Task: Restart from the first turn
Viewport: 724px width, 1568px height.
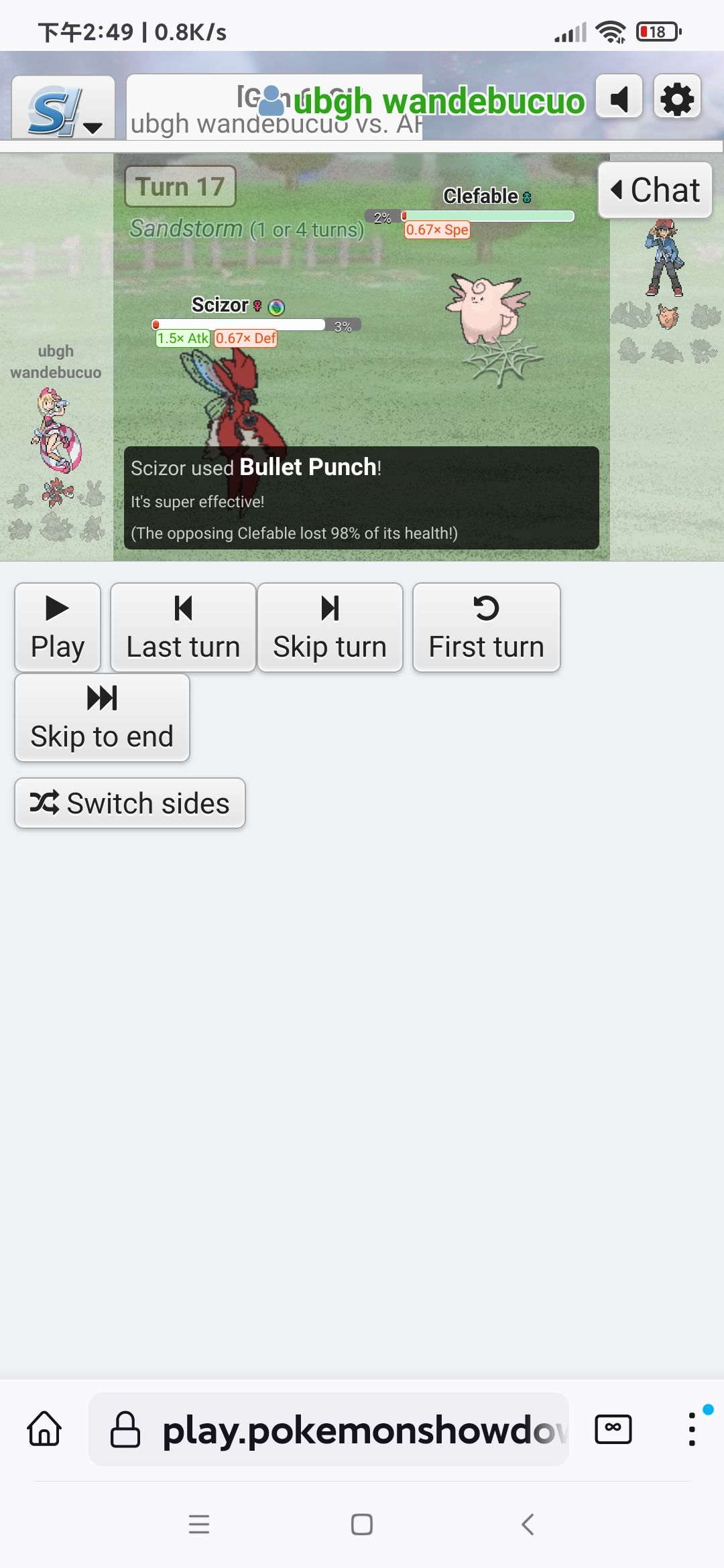Action: [486, 627]
